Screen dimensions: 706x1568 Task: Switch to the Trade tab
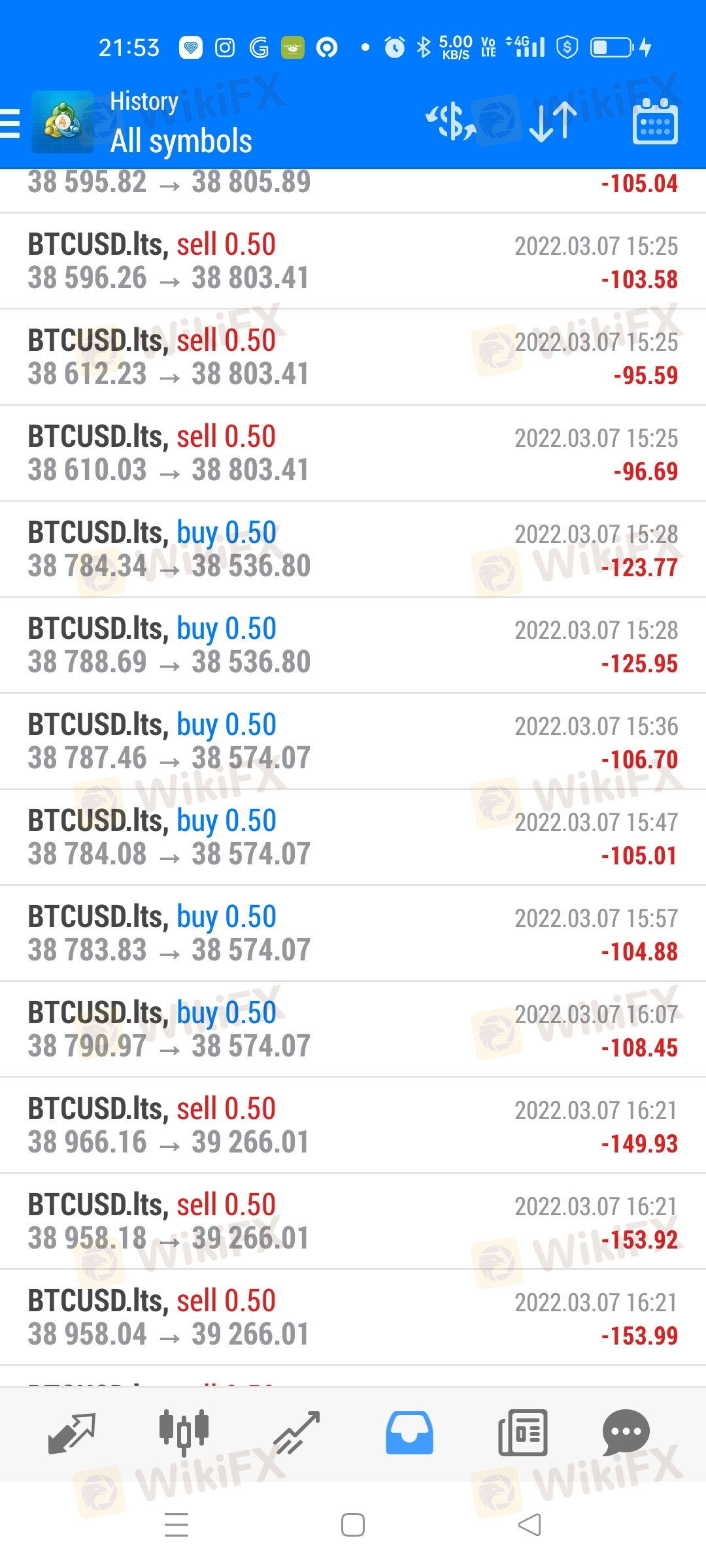(297, 1433)
